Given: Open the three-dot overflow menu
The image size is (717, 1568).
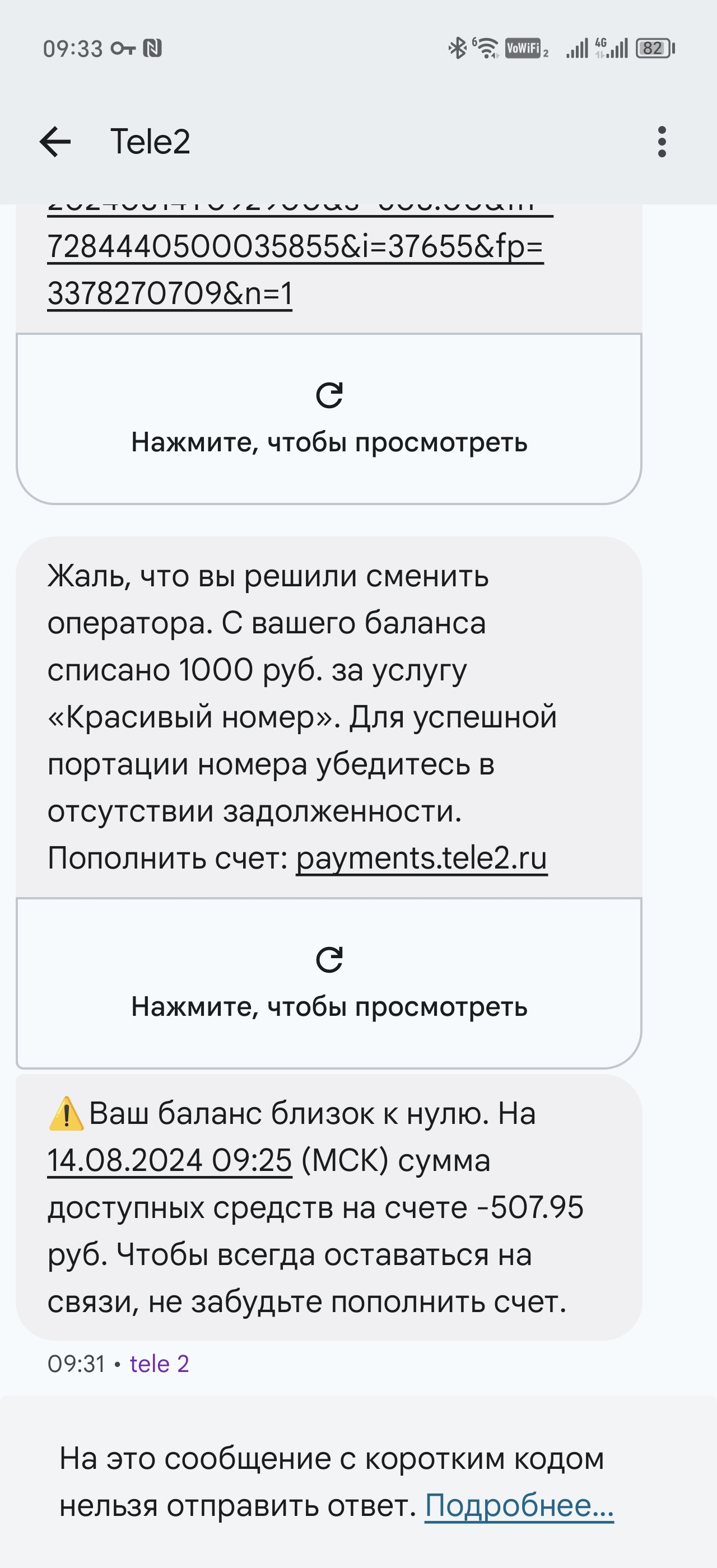Looking at the screenshot, I should [662, 142].
